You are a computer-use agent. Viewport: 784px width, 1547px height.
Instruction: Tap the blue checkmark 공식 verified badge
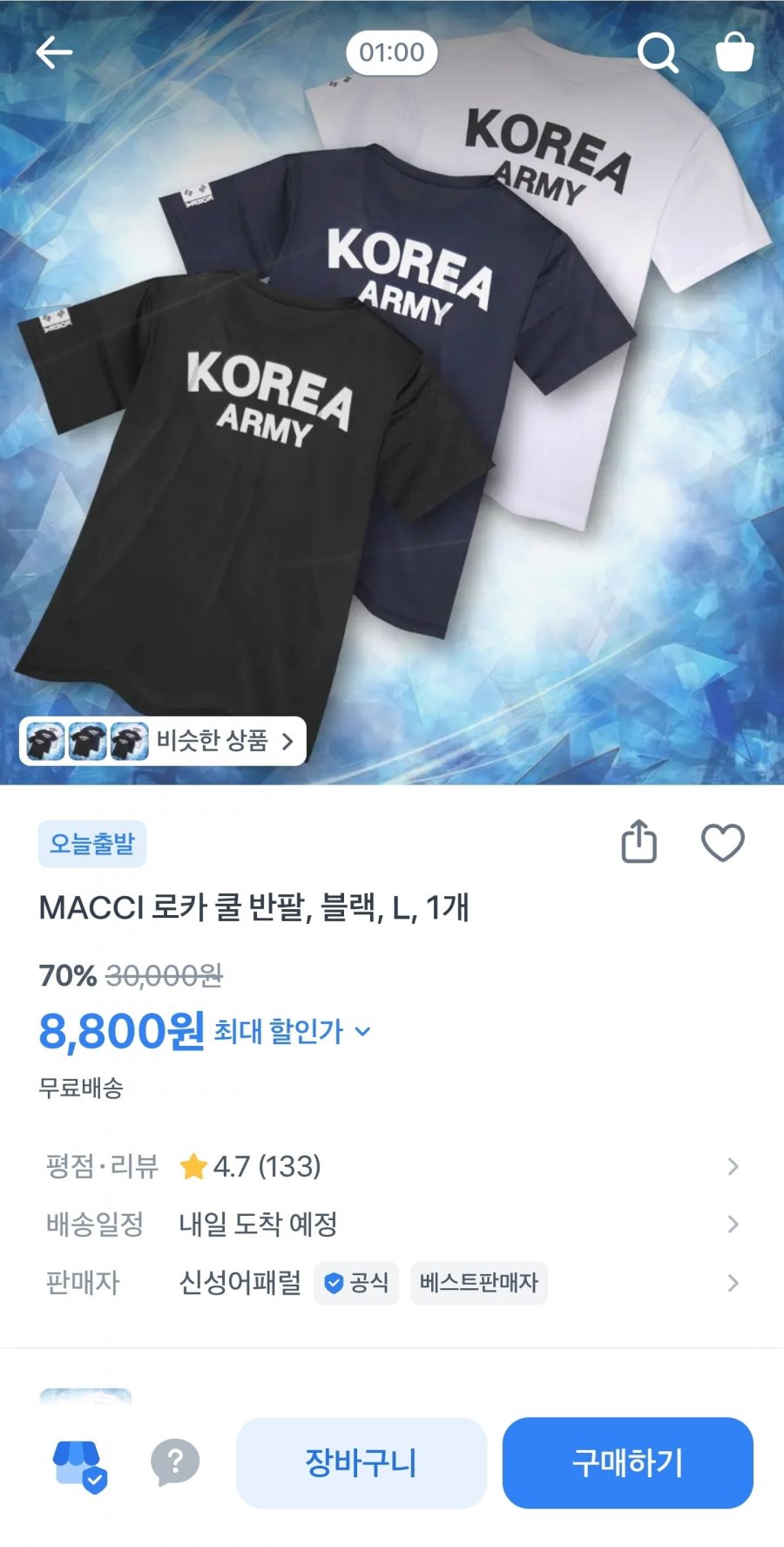[334, 1283]
